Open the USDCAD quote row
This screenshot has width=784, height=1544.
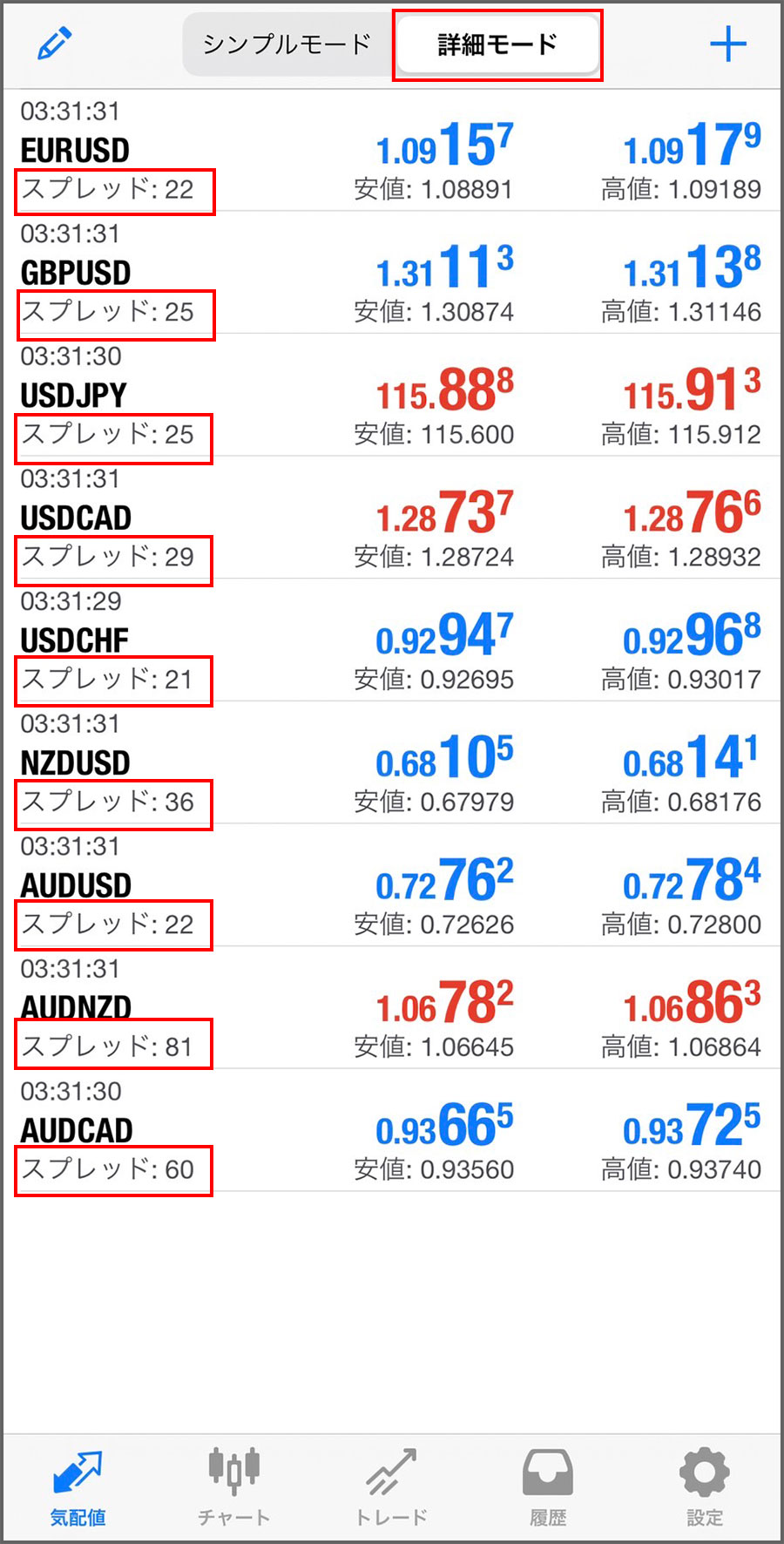point(392,518)
